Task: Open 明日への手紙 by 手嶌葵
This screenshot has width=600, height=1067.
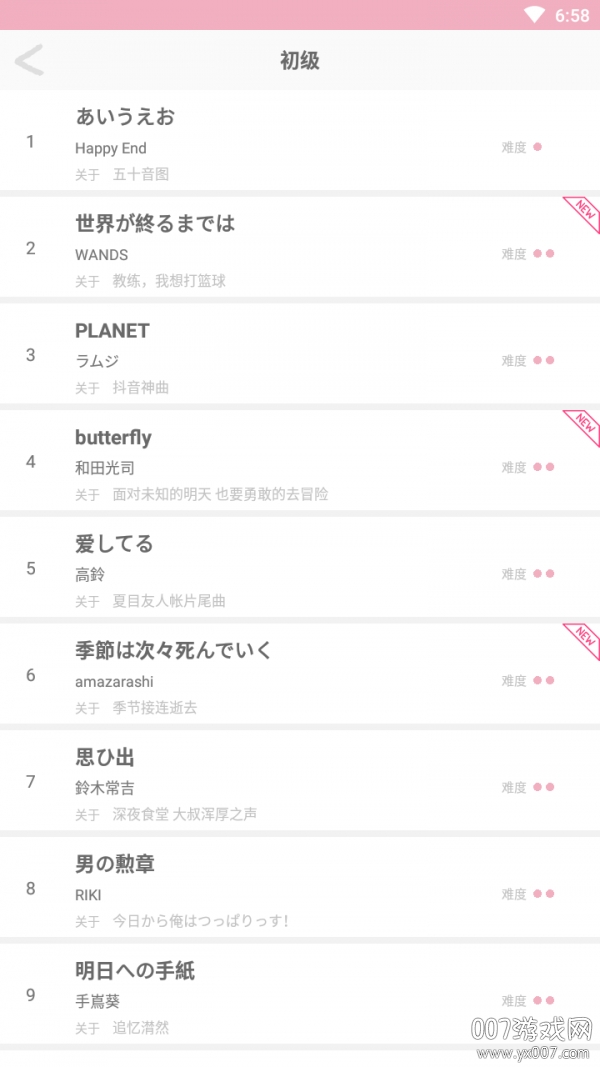Action: 135,971
